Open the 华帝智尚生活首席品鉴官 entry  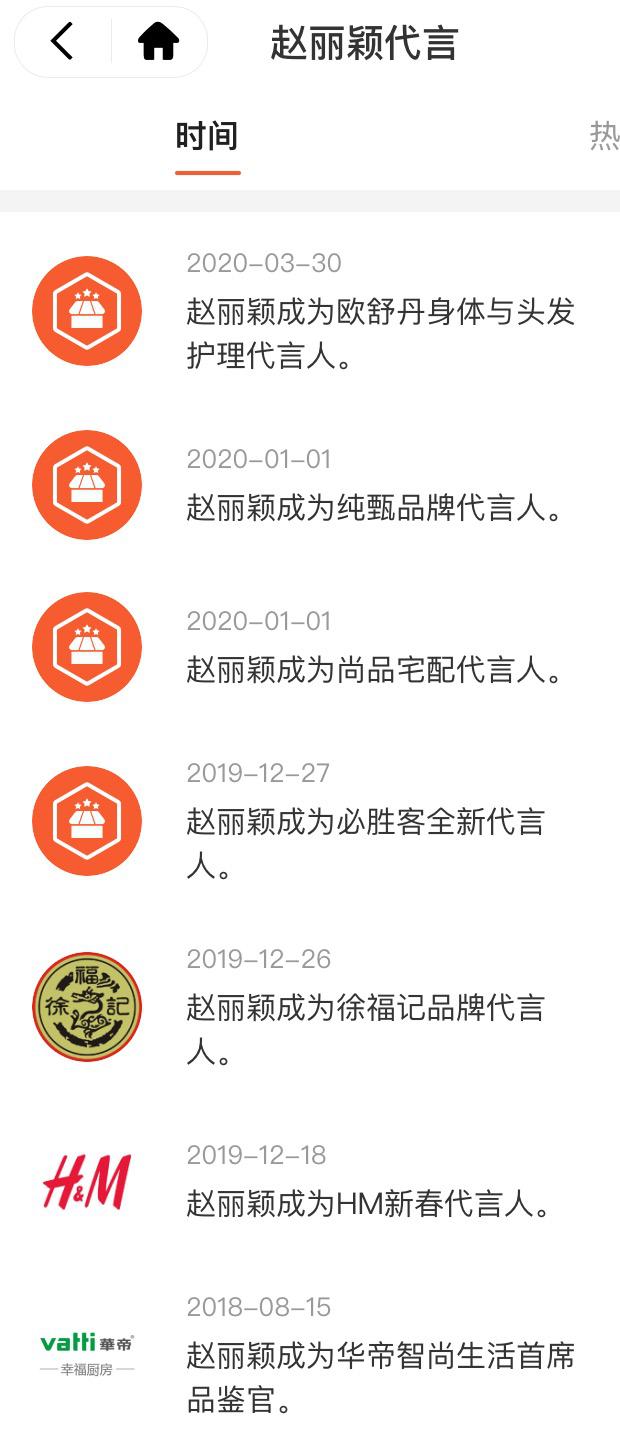[380, 1378]
